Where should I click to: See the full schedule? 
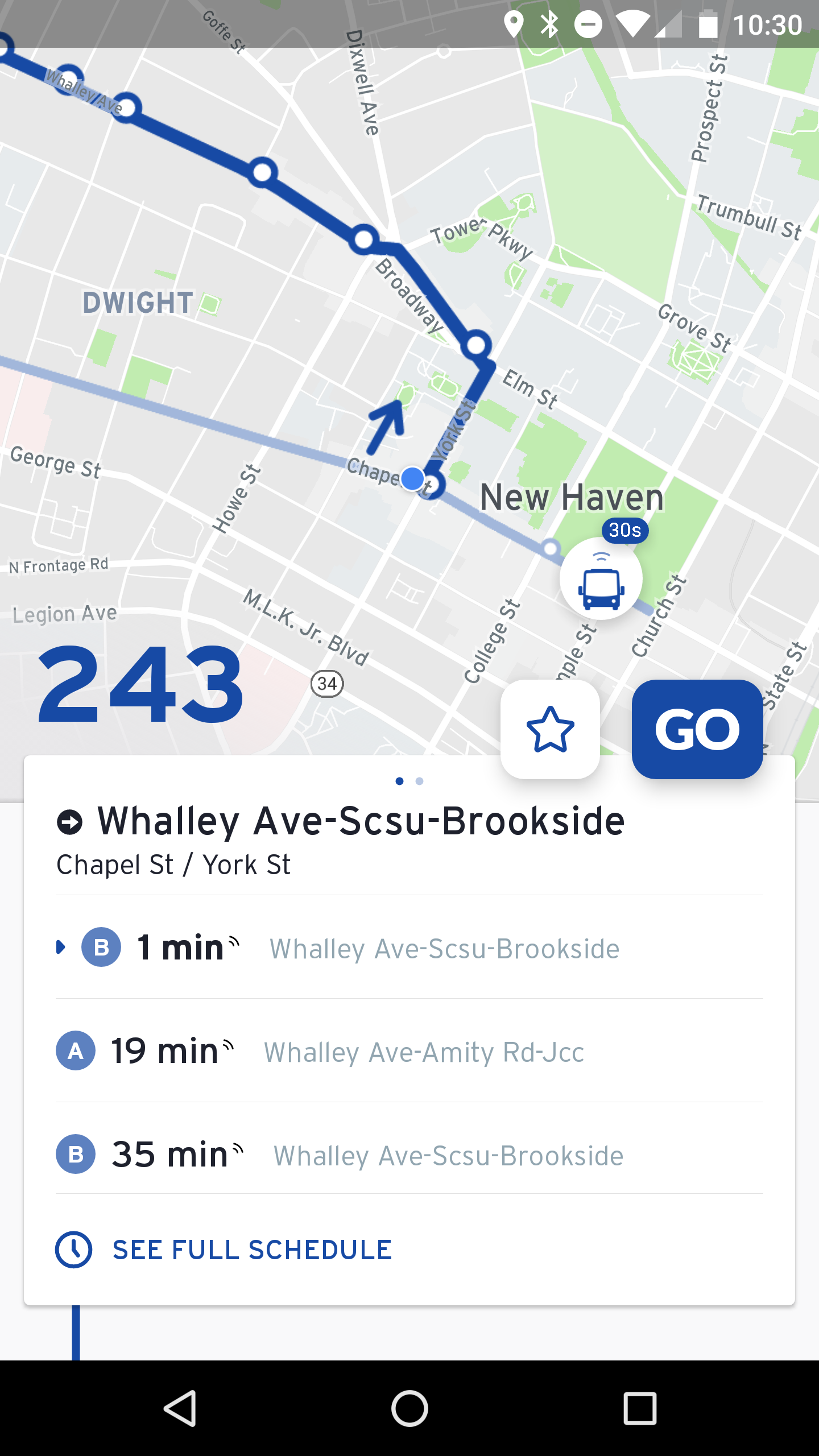point(252,1250)
